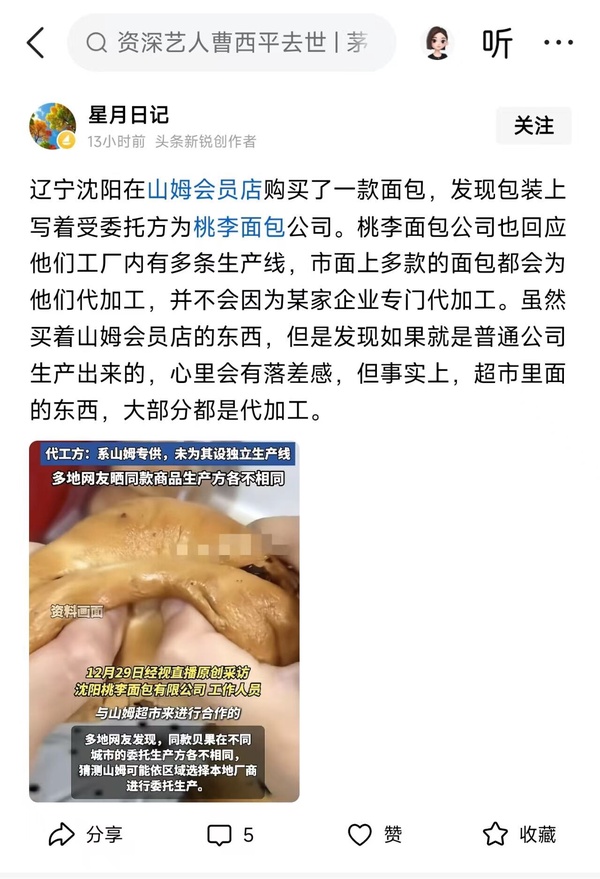Tap the cartoon avatar beside 听
This screenshot has height=879, width=600.
click(x=438, y=43)
